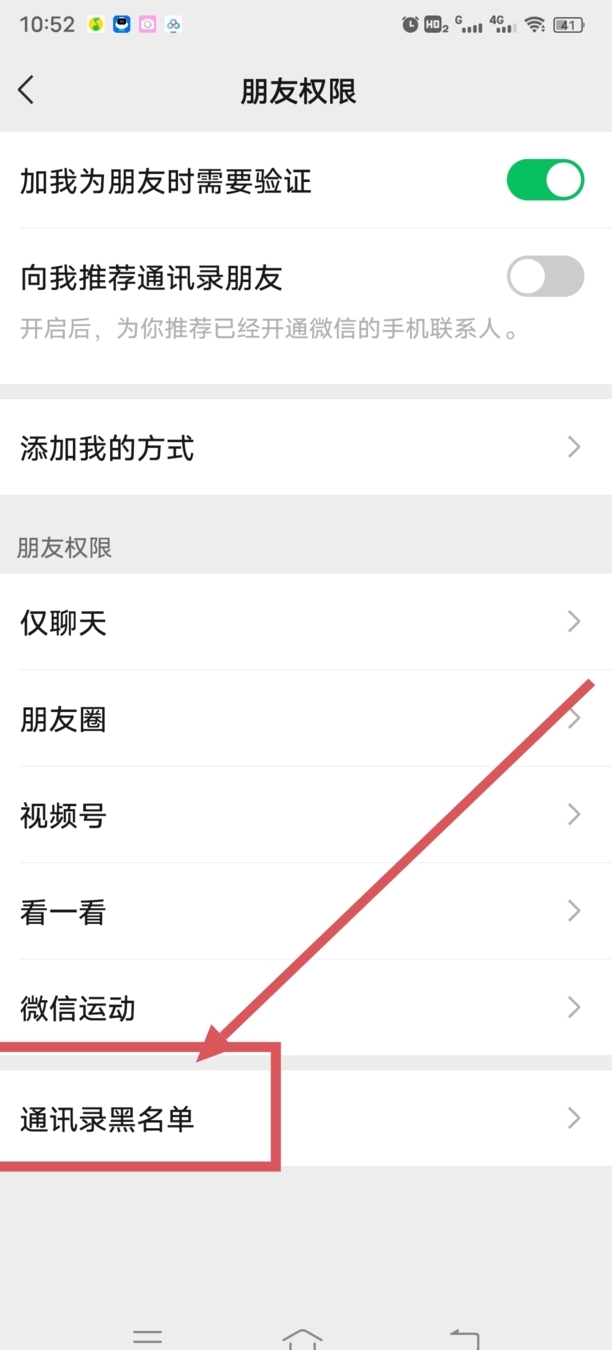Open 微信运动 permission settings
Screen dimensions: 612x1350
pos(306,1007)
